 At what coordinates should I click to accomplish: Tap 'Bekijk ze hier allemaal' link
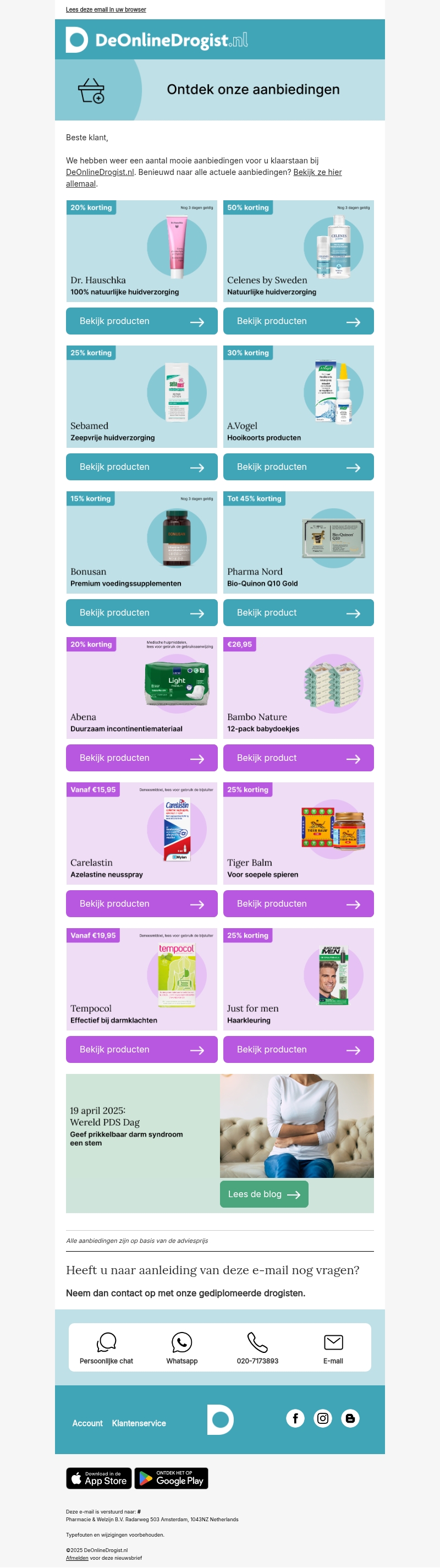click(317, 172)
